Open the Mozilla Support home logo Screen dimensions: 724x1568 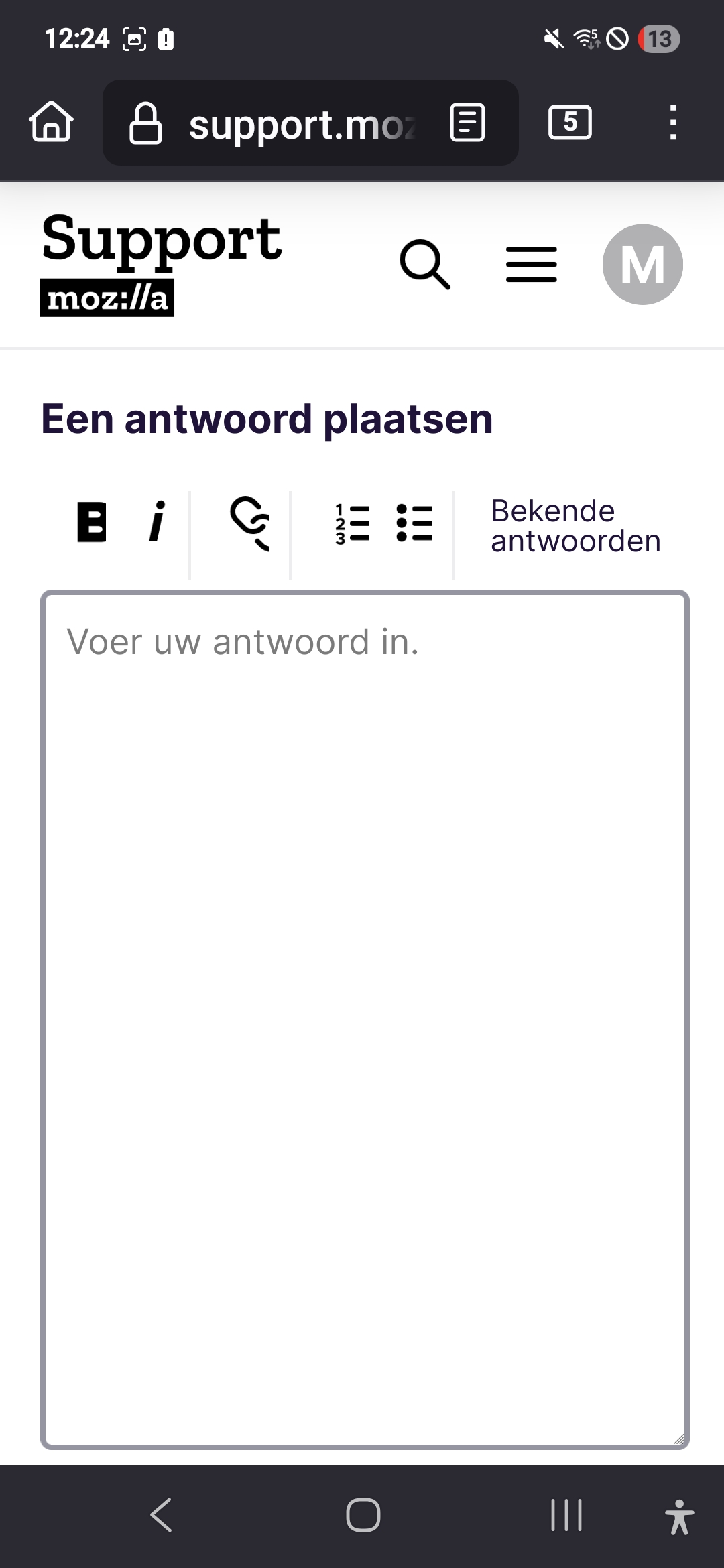[161, 264]
